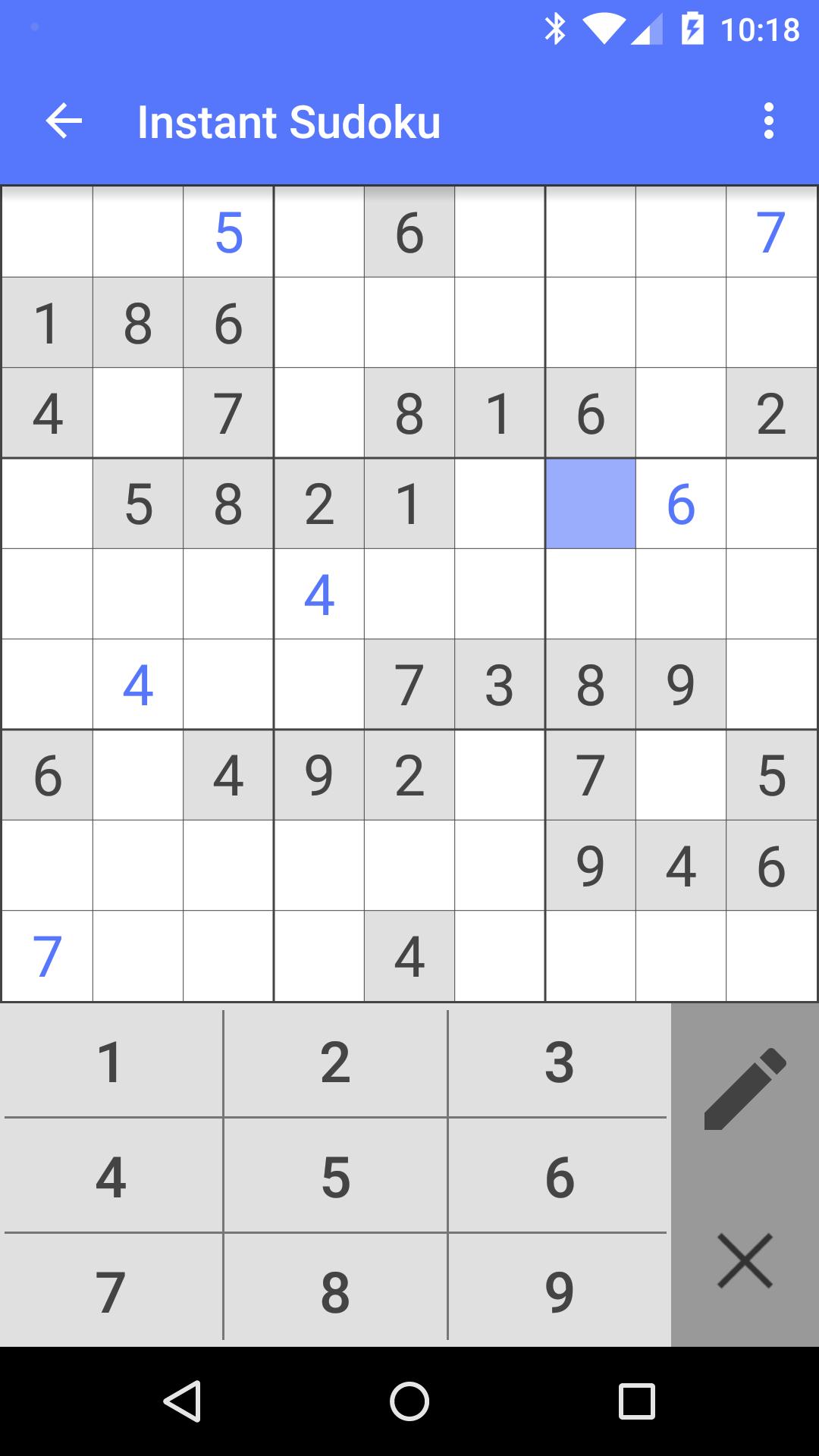Select the highlighted blue empty cell
This screenshot has height=1456, width=819.
tap(590, 504)
